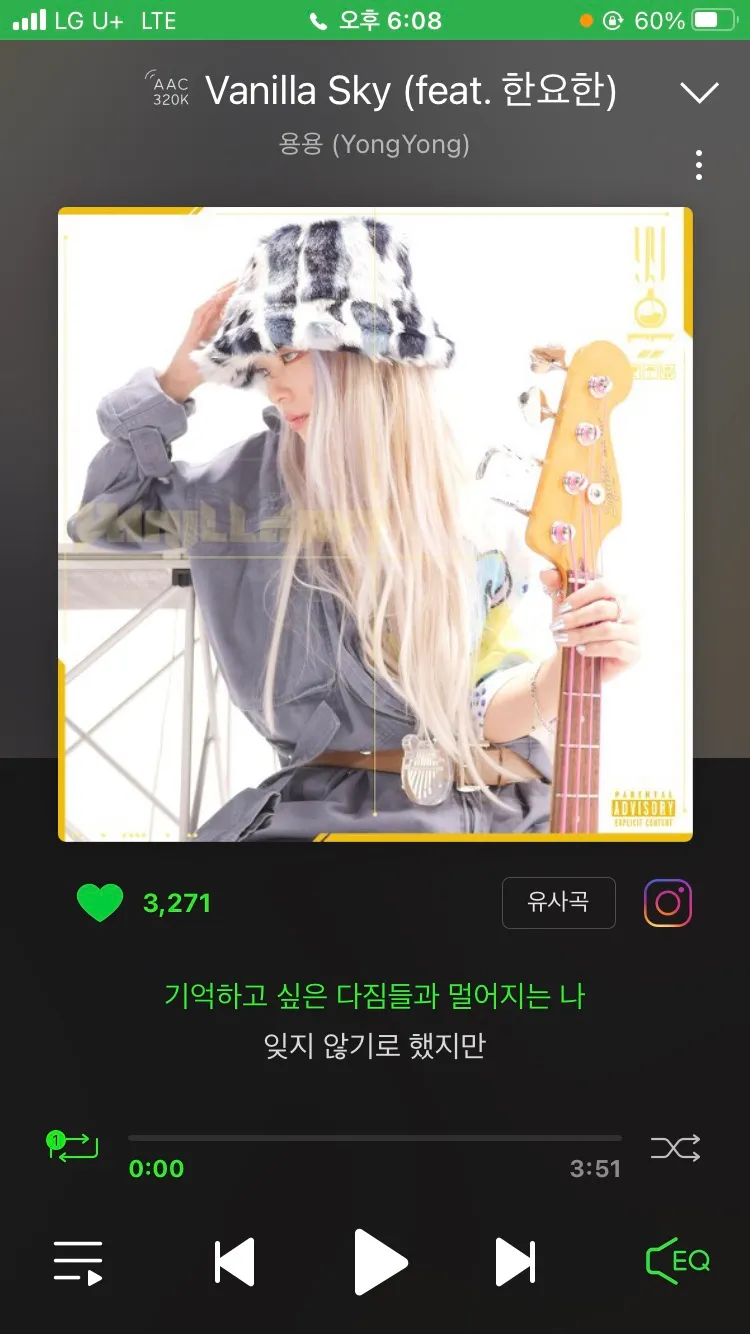The width and height of the screenshot is (750, 1334).
Task: Skip to the next track
Action: click(514, 1263)
